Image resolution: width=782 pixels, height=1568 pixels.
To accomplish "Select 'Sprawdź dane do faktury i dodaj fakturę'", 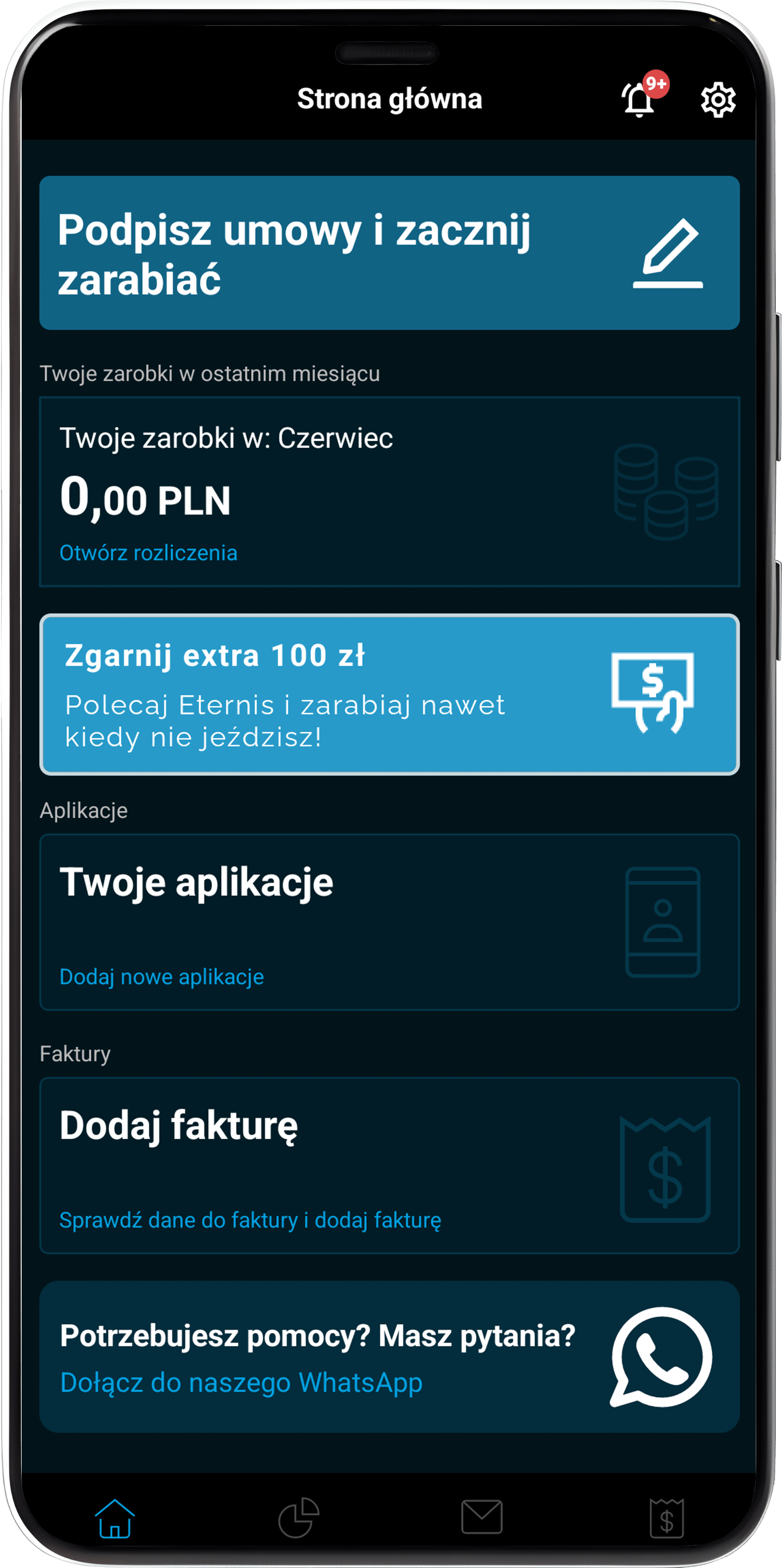I will tap(250, 1220).
